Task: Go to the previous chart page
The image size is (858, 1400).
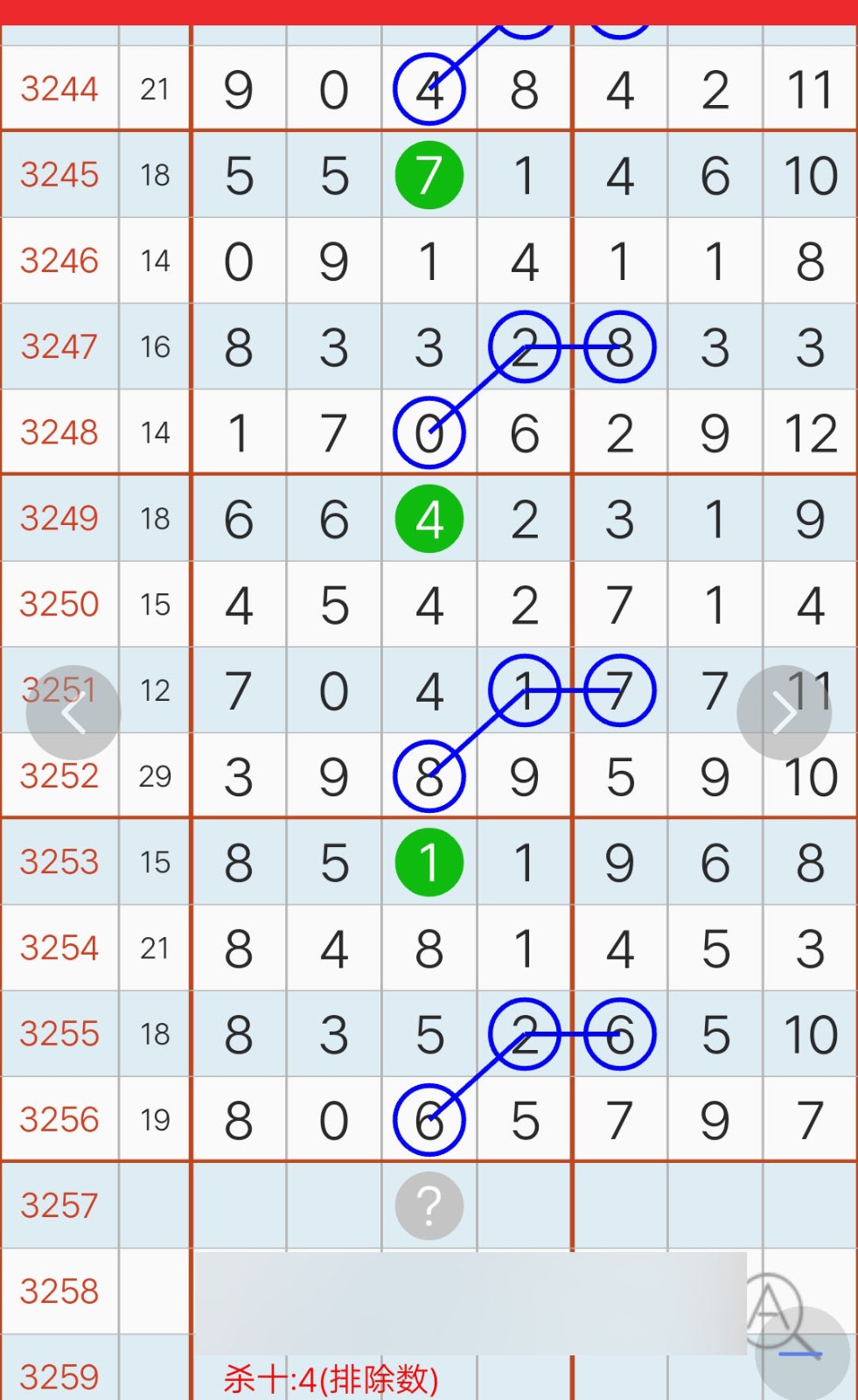Action: (73, 713)
